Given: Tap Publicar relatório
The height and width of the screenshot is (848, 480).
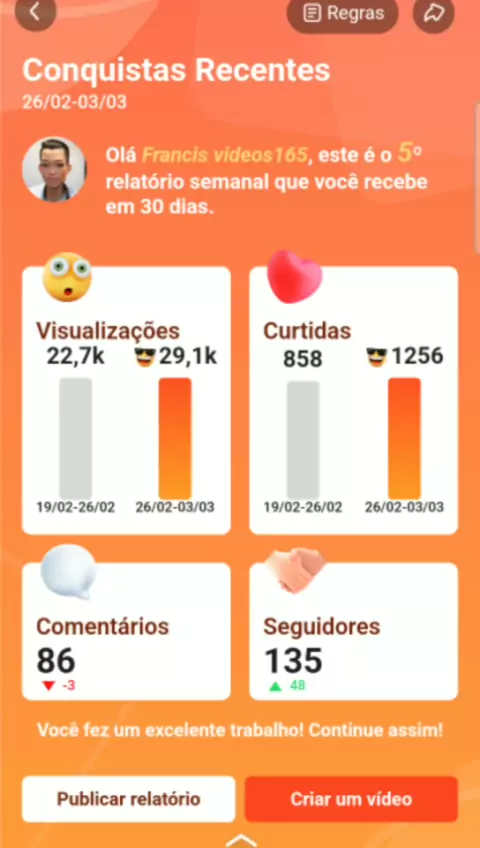Looking at the screenshot, I should 129,799.
